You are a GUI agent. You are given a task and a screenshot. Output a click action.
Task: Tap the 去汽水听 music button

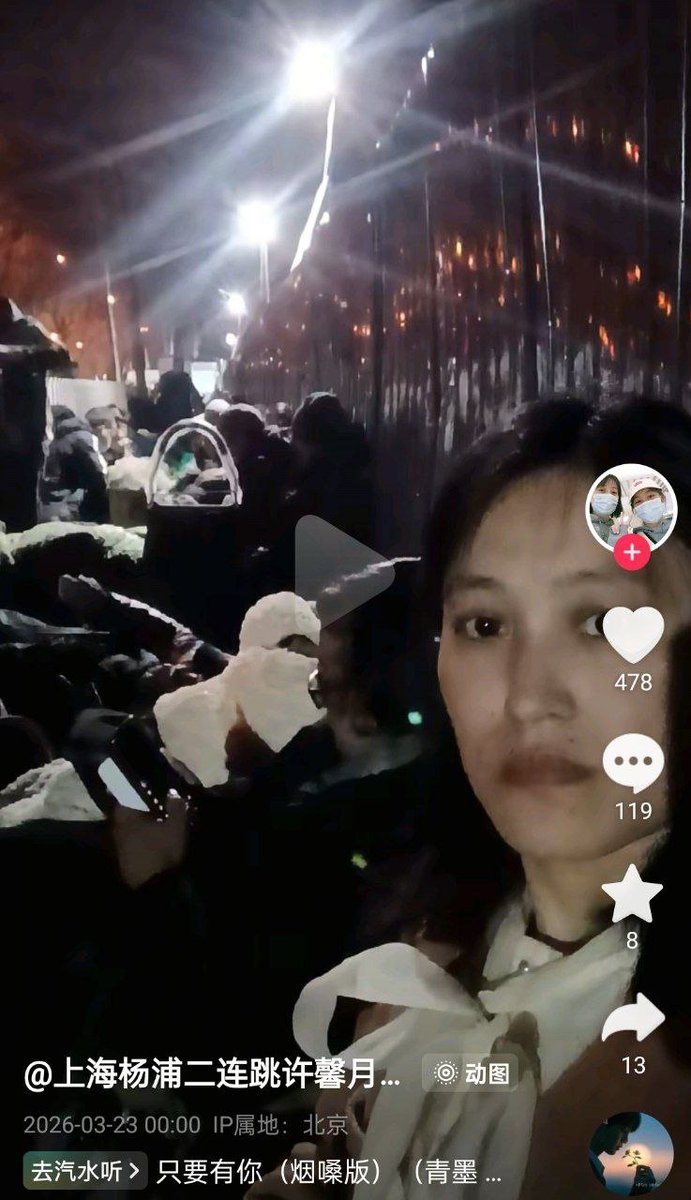[86, 1170]
